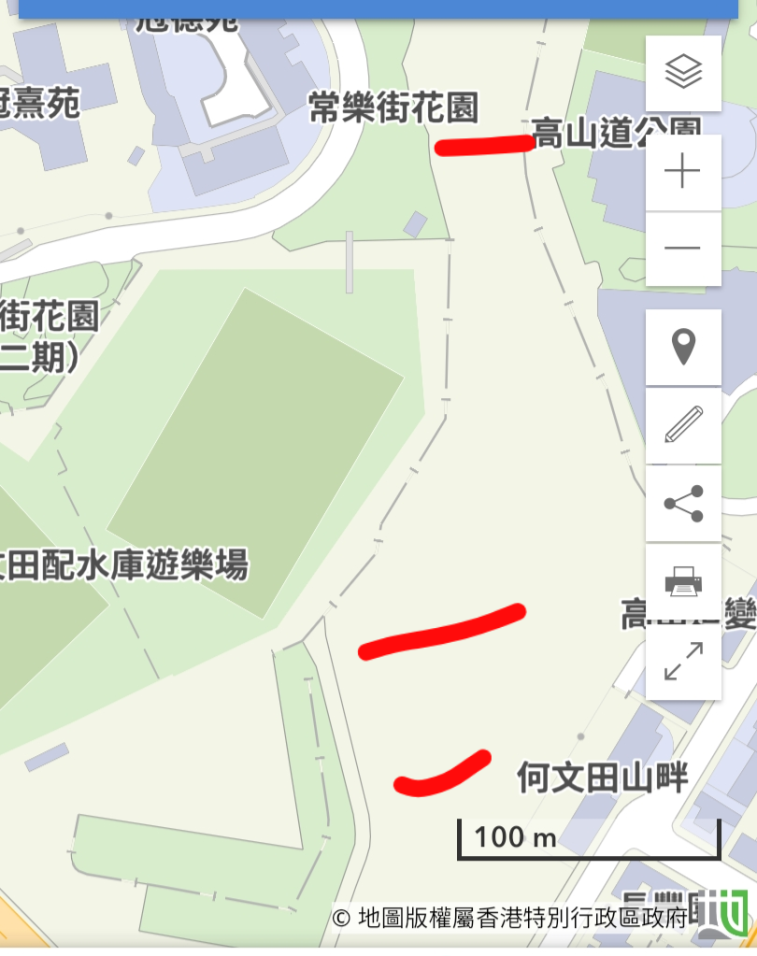Zoom out of the map
Image resolution: width=757 pixels, height=956 pixels.
[x=683, y=248]
